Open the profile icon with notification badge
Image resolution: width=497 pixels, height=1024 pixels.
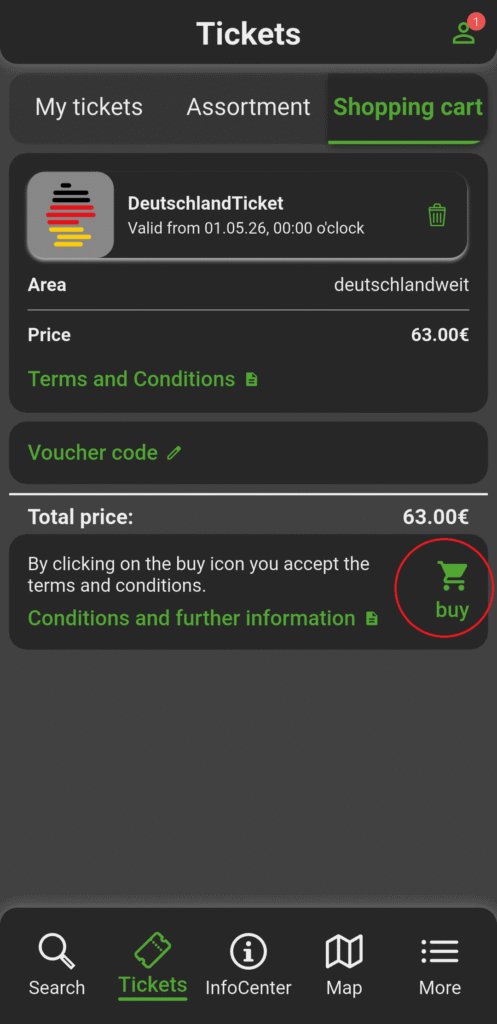click(x=466, y=30)
